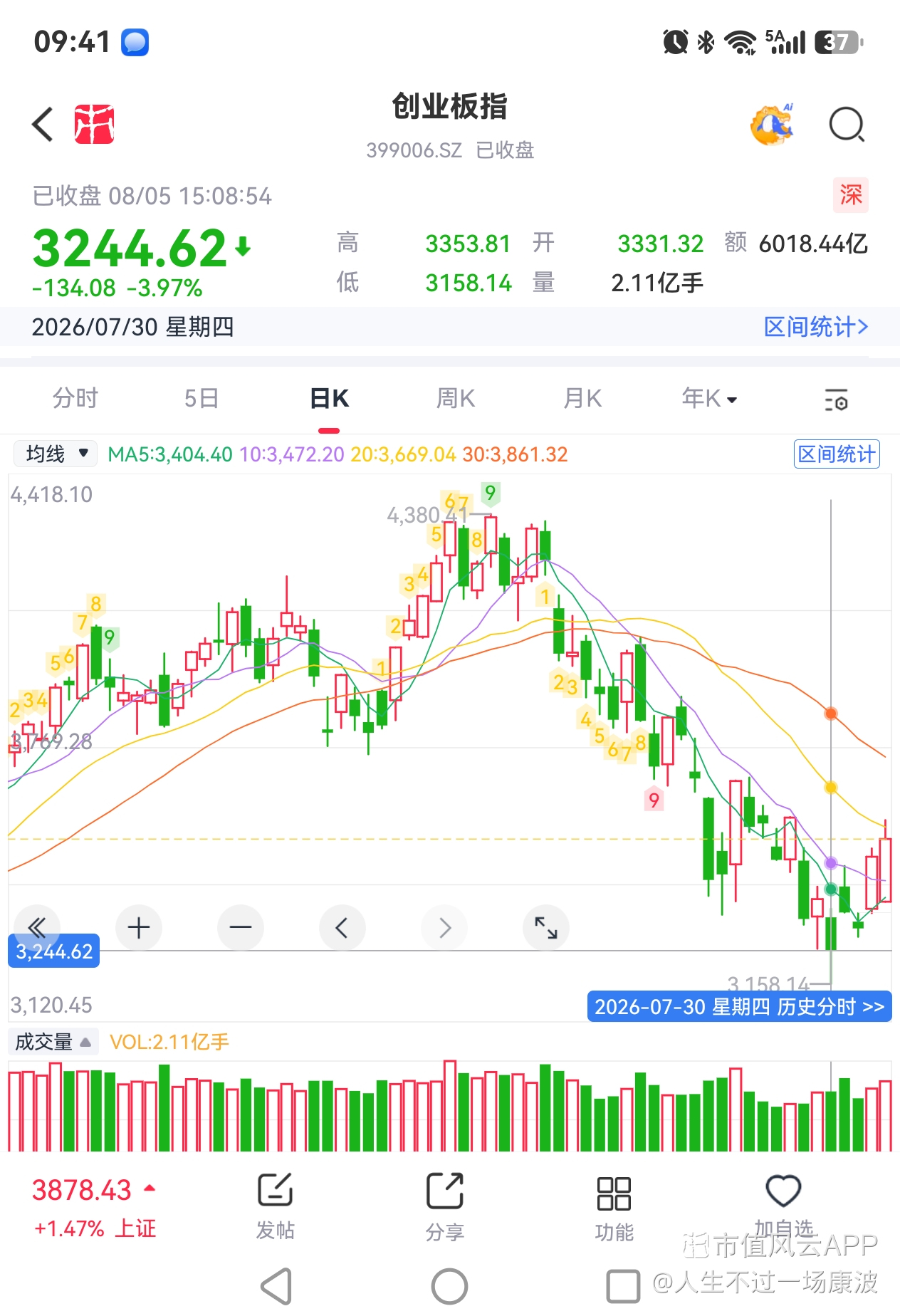Open the search magnifier icon
This screenshot has height=1316, width=900.
847,125
